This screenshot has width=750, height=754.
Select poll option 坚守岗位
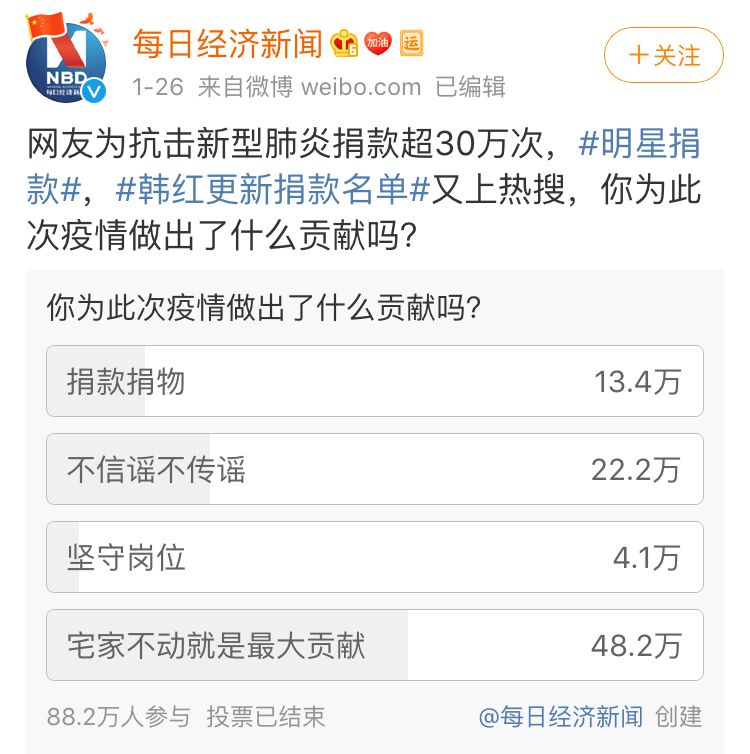click(x=374, y=557)
